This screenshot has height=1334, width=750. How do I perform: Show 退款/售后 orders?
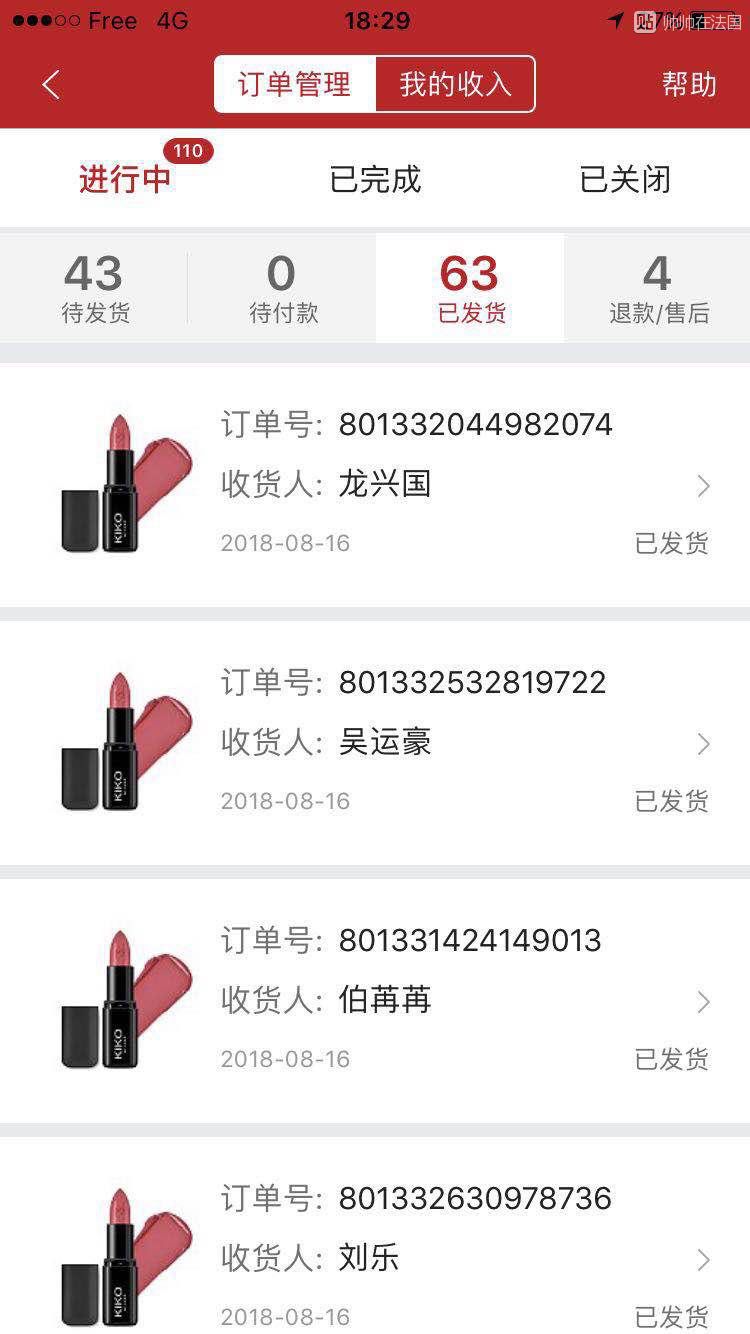point(657,288)
